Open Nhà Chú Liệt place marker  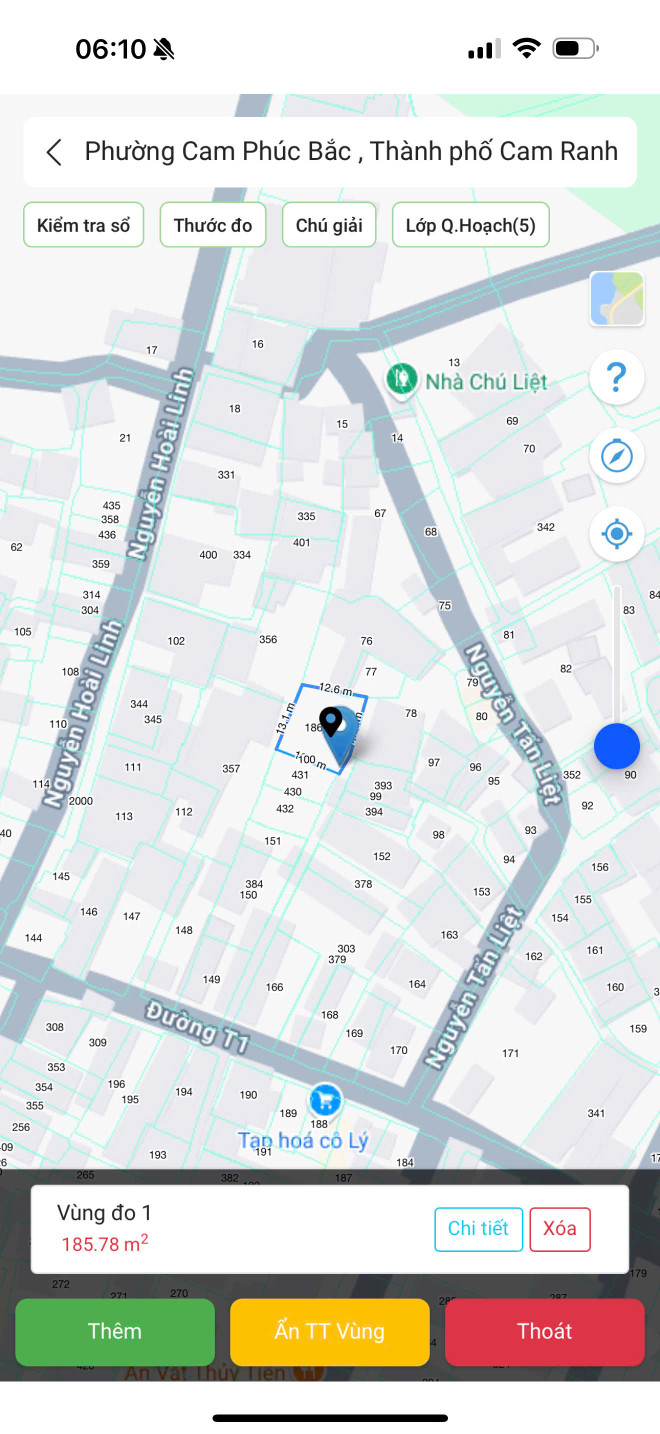tap(402, 379)
